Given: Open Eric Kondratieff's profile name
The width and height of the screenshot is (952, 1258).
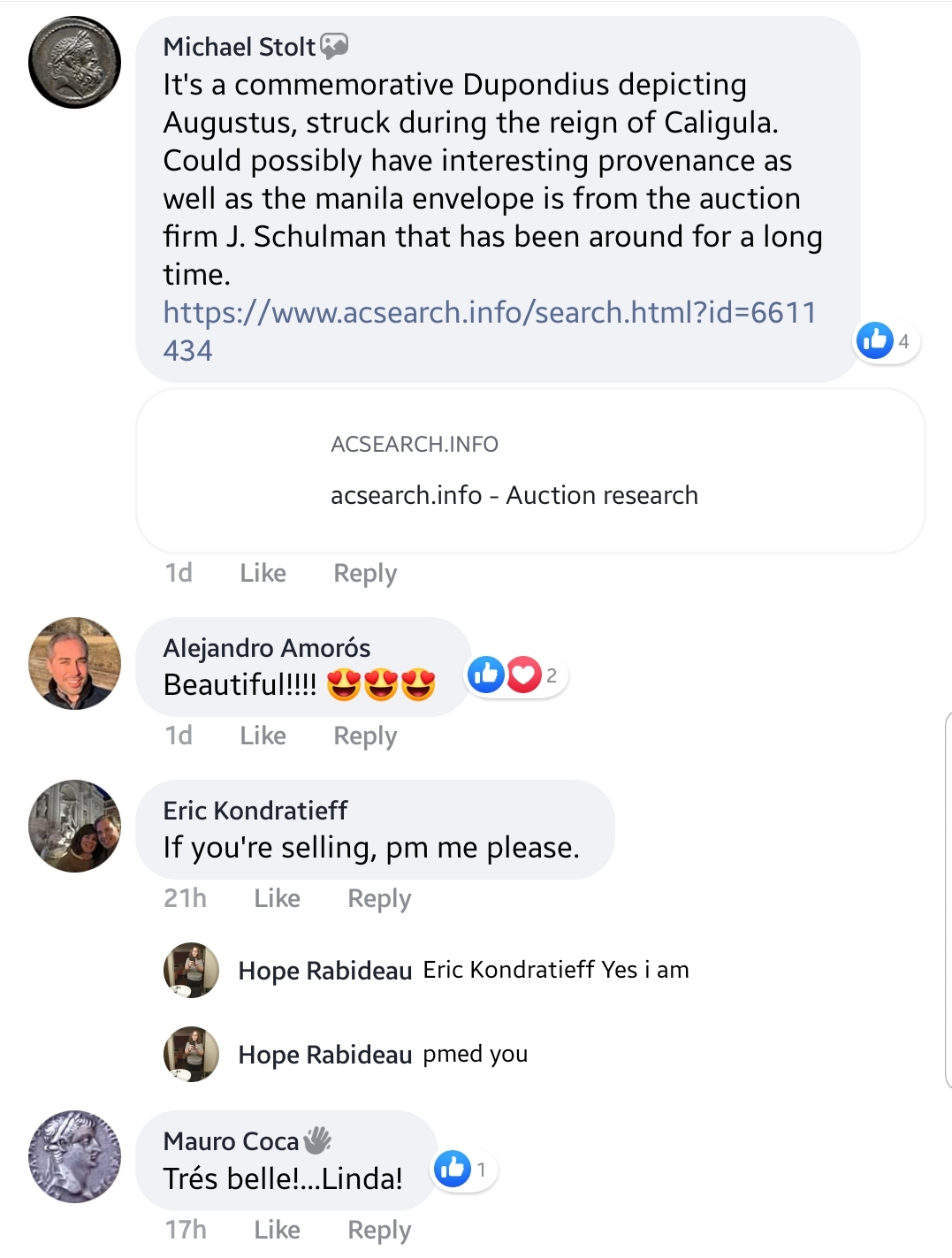Looking at the screenshot, I should click(255, 811).
